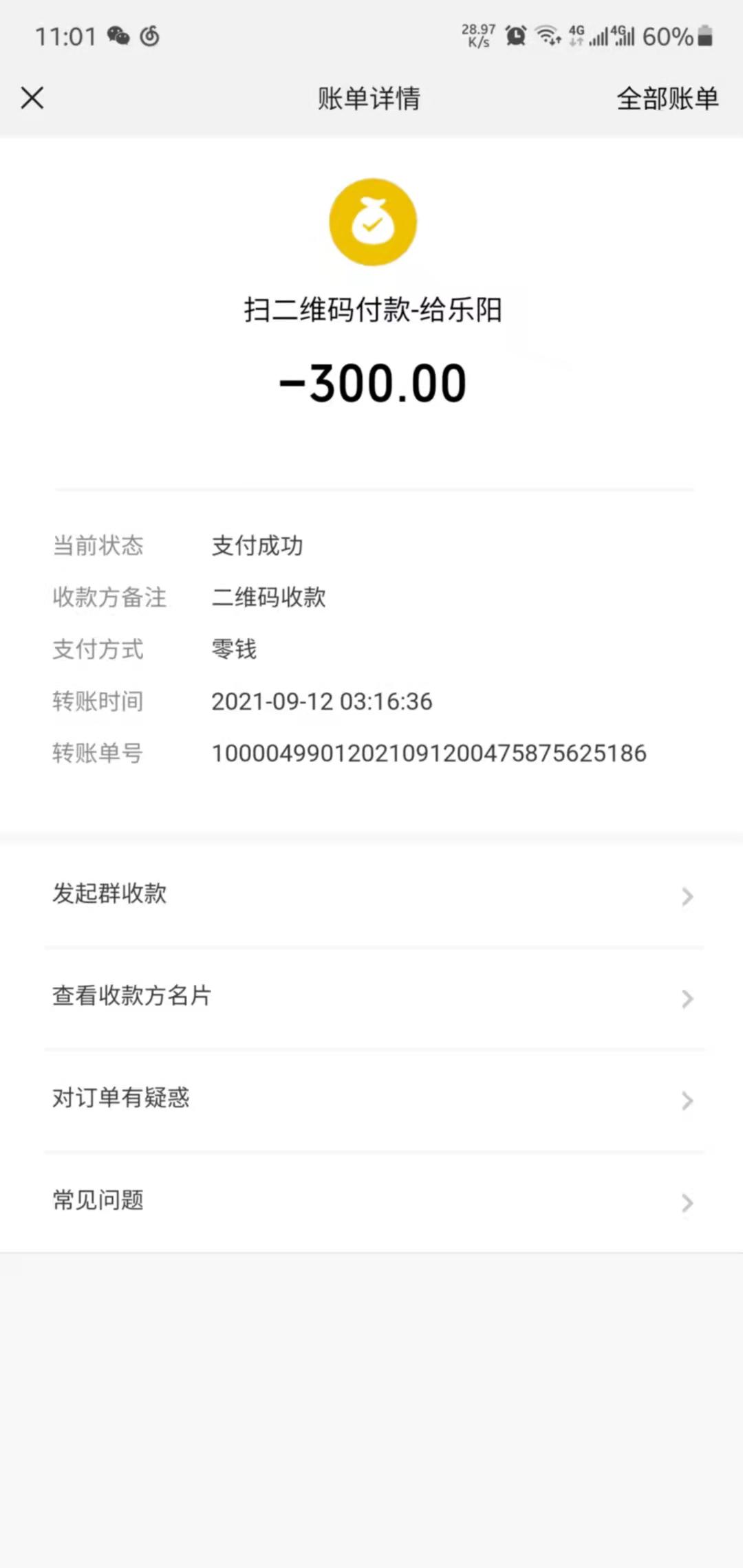Open 查看收款方名片
Viewport: 743px width, 1568px height.
click(371, 997)
